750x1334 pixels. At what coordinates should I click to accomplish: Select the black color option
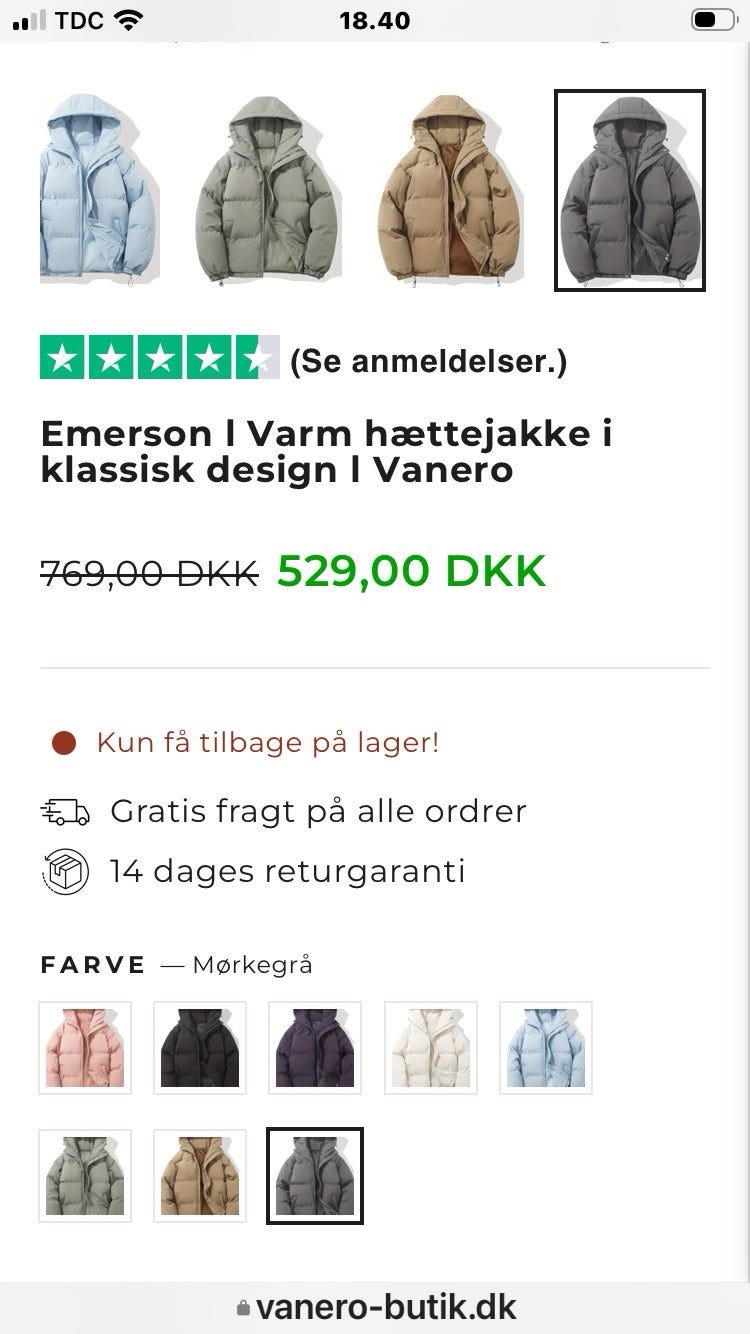pyautogui.click(x=199, y=1047)
